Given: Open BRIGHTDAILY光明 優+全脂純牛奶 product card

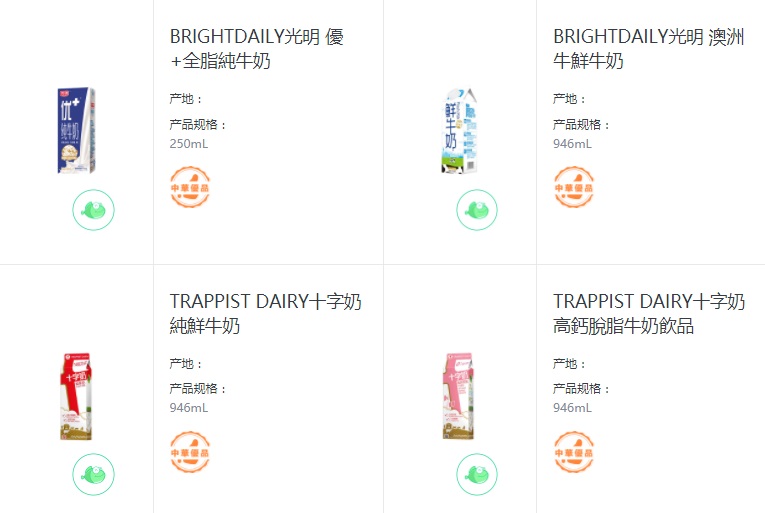Looking at the screenshot, I should click(257, 49).
